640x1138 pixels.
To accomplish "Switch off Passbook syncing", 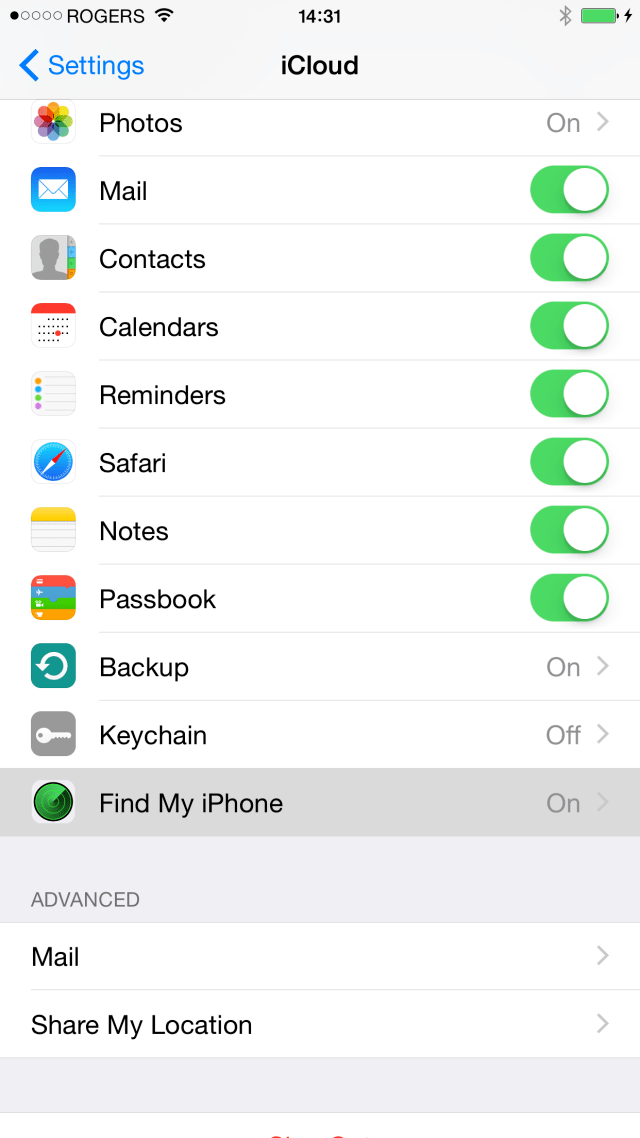I will pyautogui.click(x=569, y=599).
